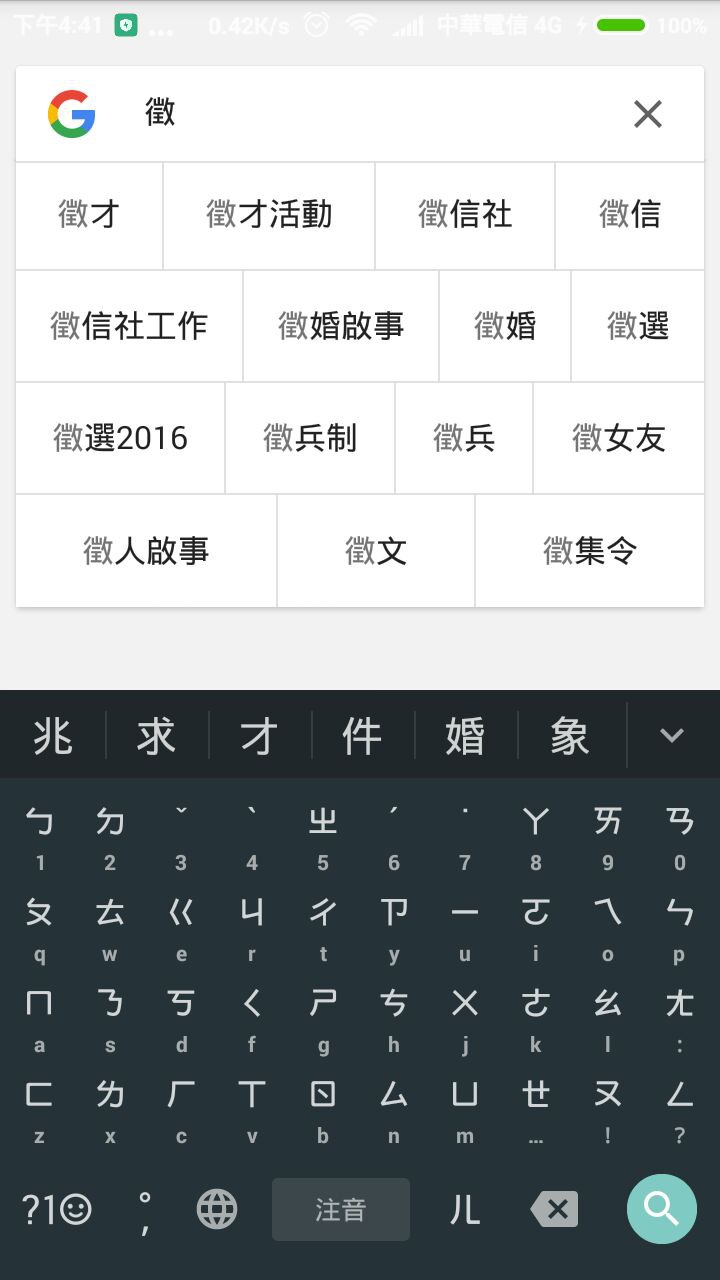This screenshot has height=1280, width=720.
Task: Select the 徵兵制 suggestion
Action: (x=310, y=438)
